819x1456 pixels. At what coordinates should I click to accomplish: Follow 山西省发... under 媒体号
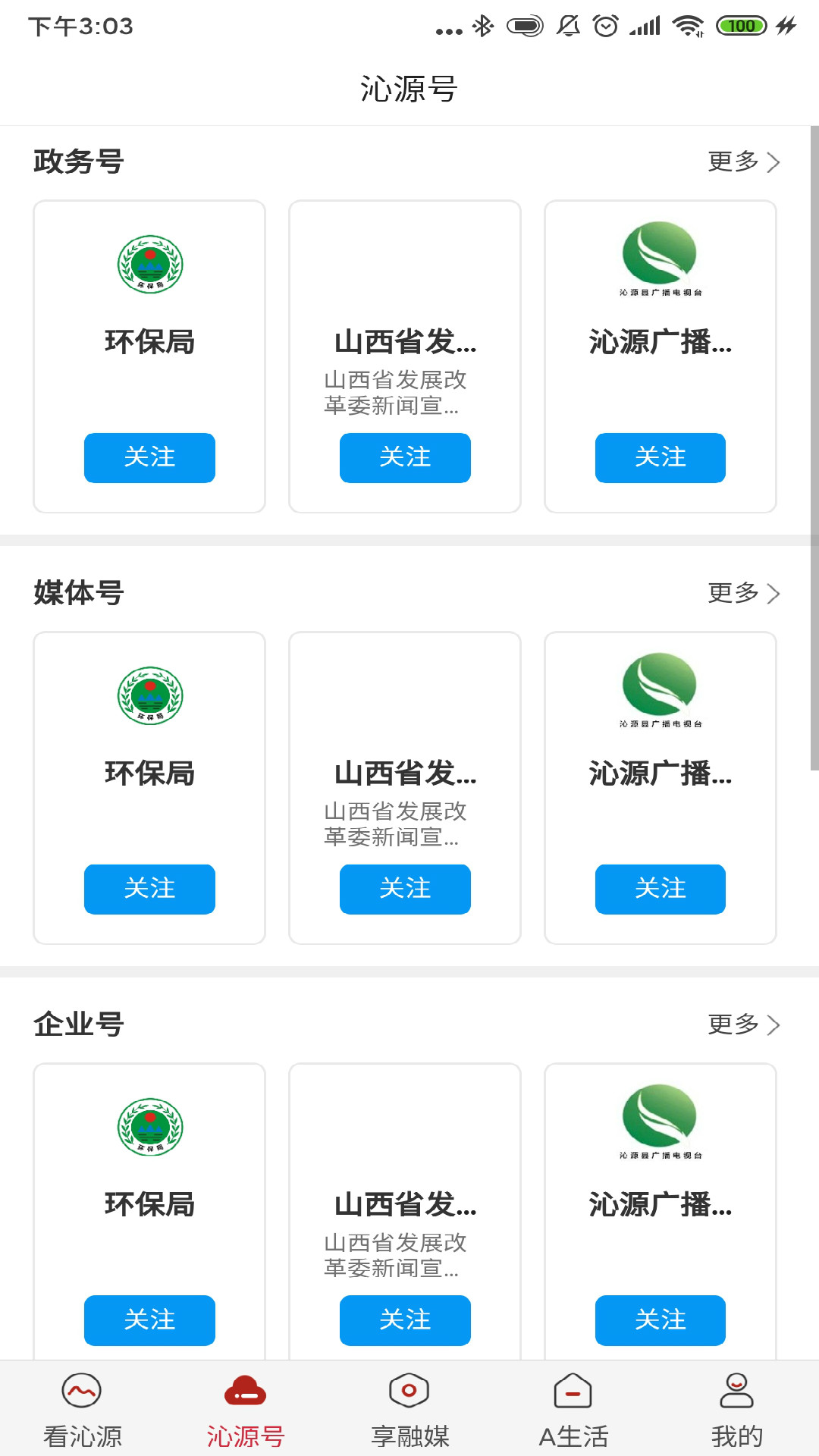(405, 889)
